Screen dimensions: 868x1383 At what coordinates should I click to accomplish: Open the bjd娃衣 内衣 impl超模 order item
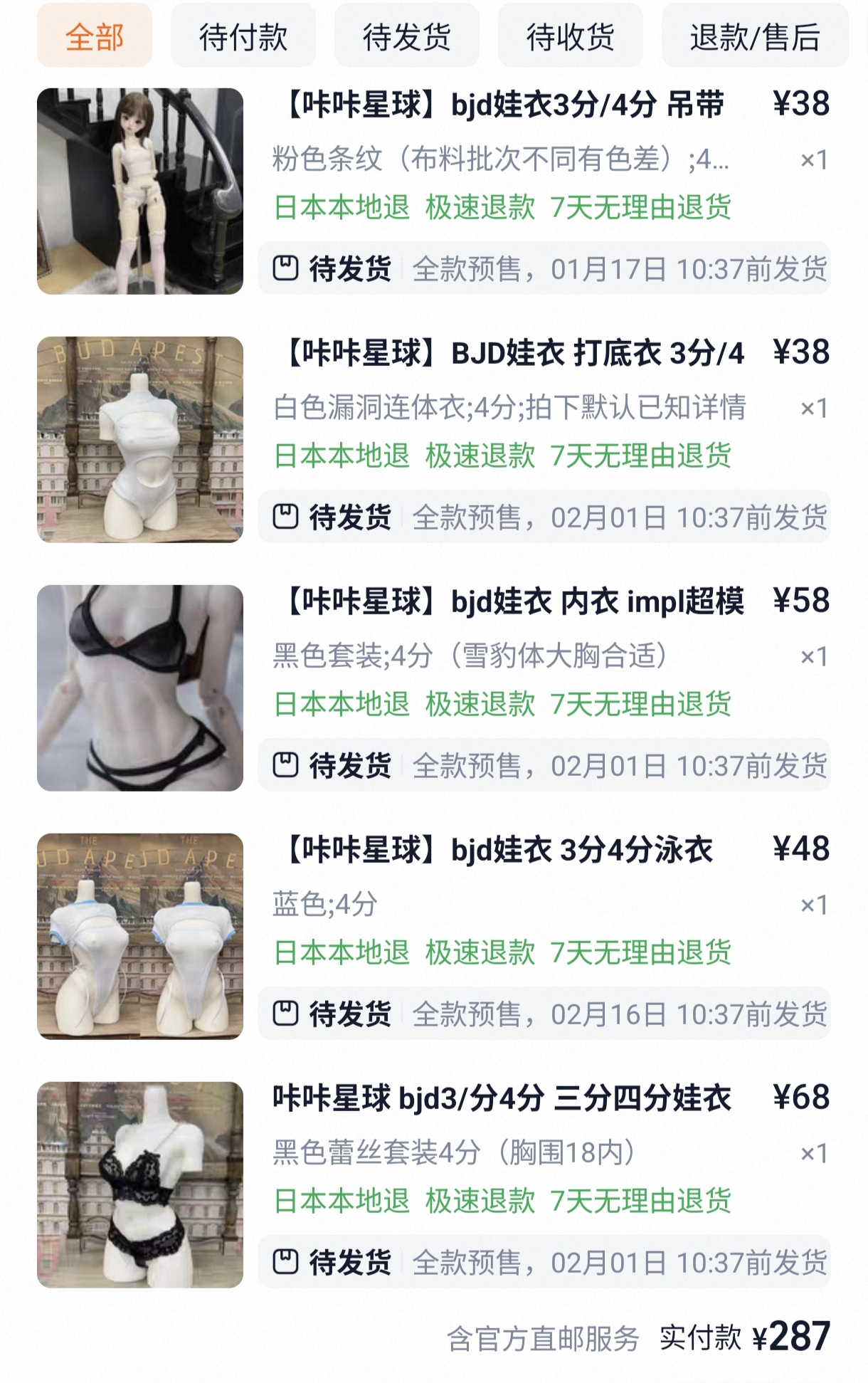tap(512, 601)
